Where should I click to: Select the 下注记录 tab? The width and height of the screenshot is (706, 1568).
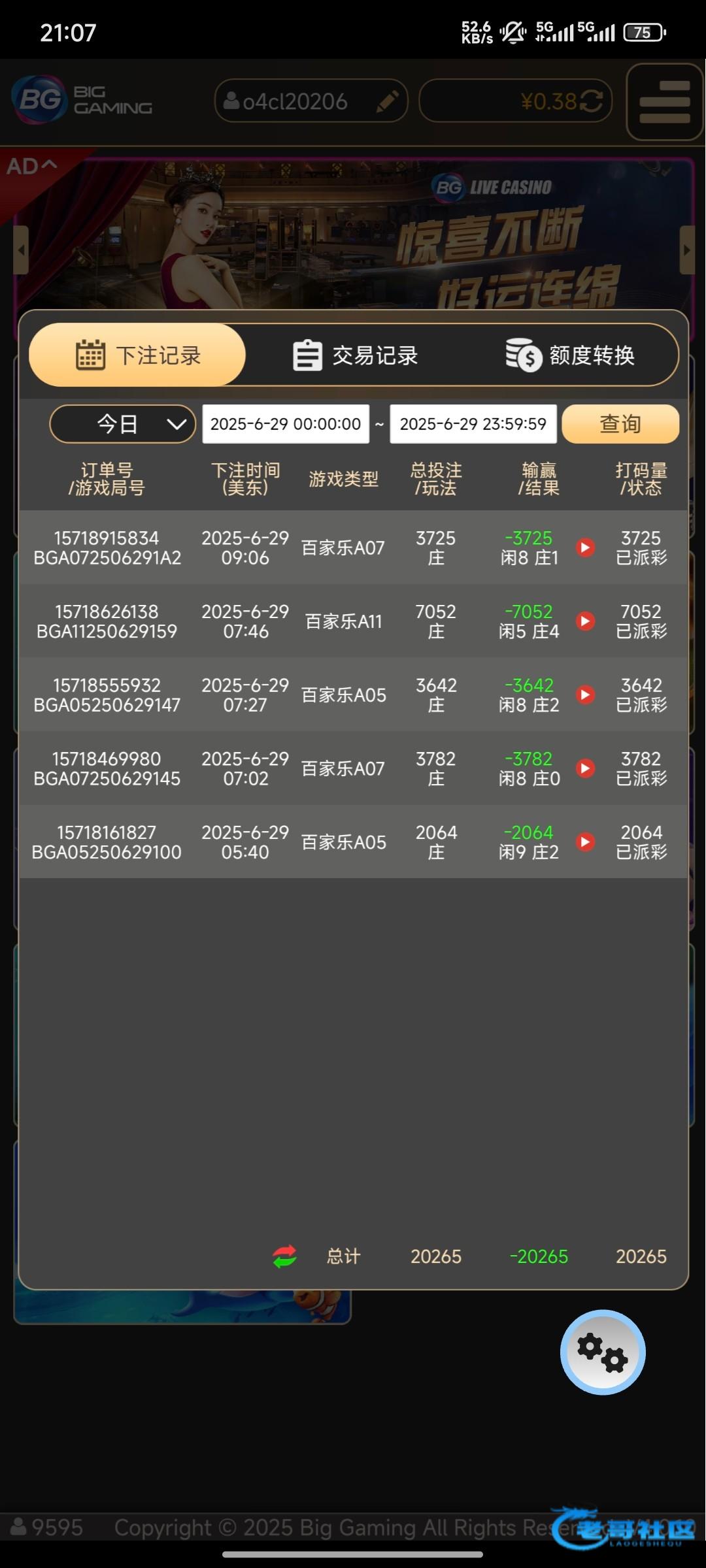(138, 355)
